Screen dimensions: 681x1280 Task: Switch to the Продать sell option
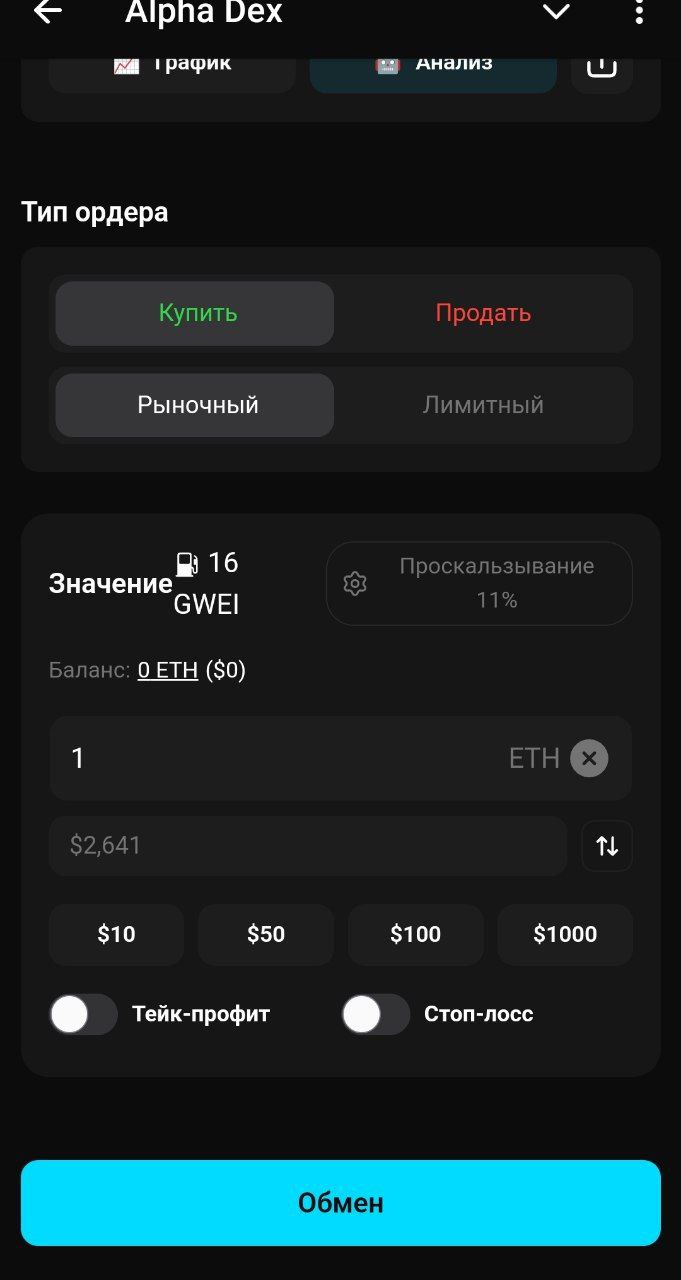[x=483, y=313]
